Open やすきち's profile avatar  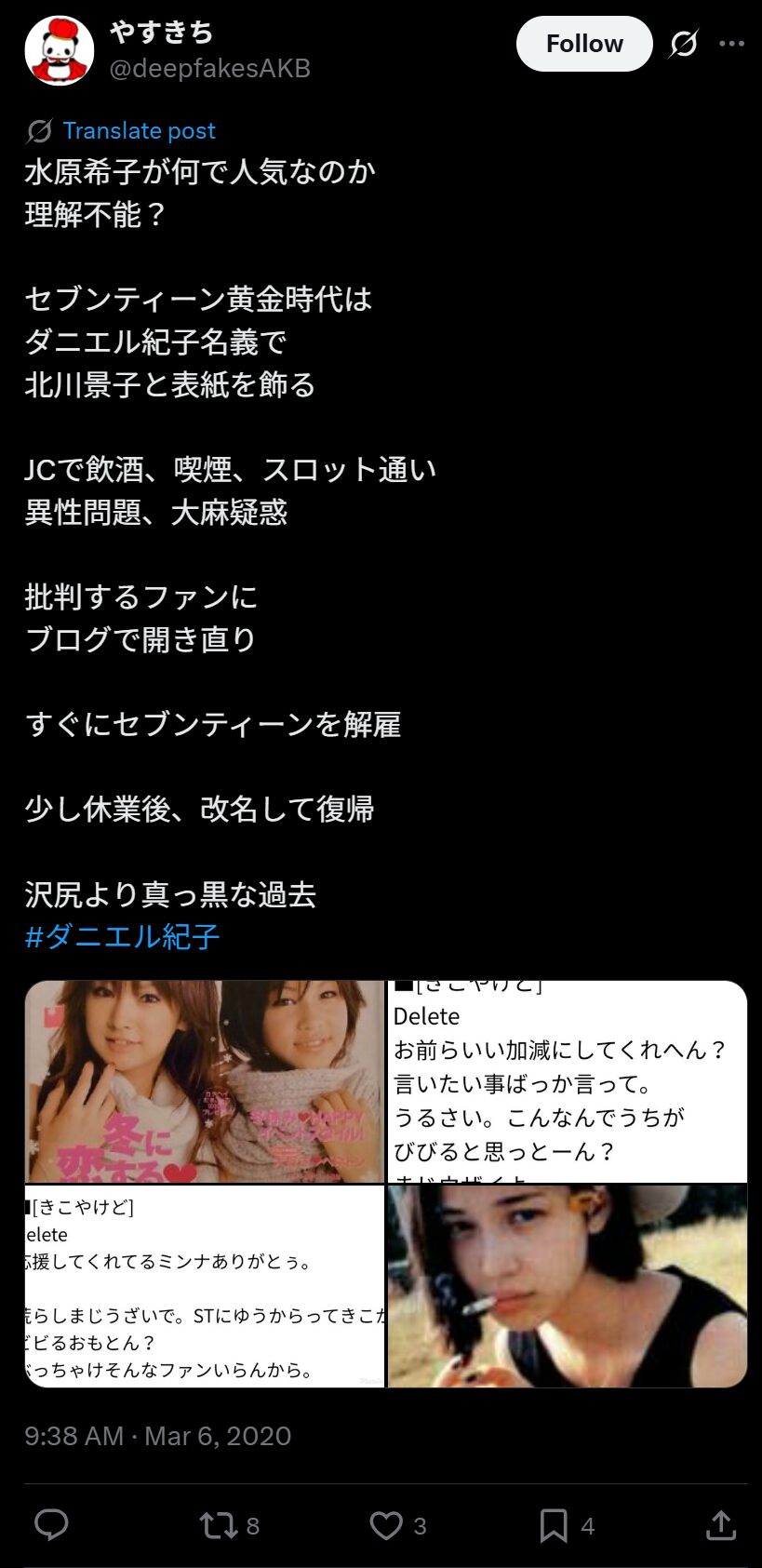pyautogui.click(x=59, y=50)
